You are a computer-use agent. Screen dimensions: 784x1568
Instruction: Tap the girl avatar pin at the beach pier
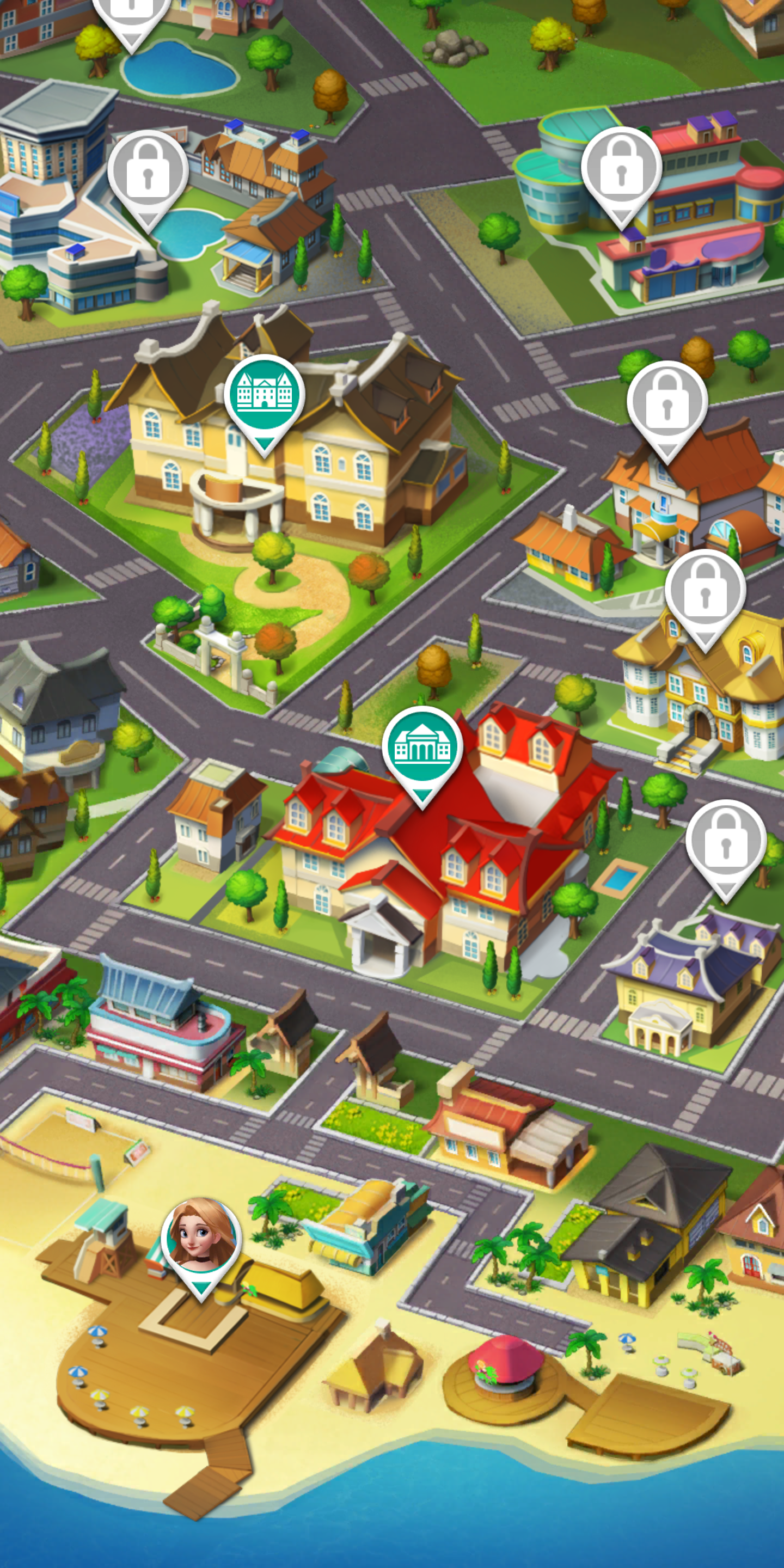click(x=201, y=1238)
